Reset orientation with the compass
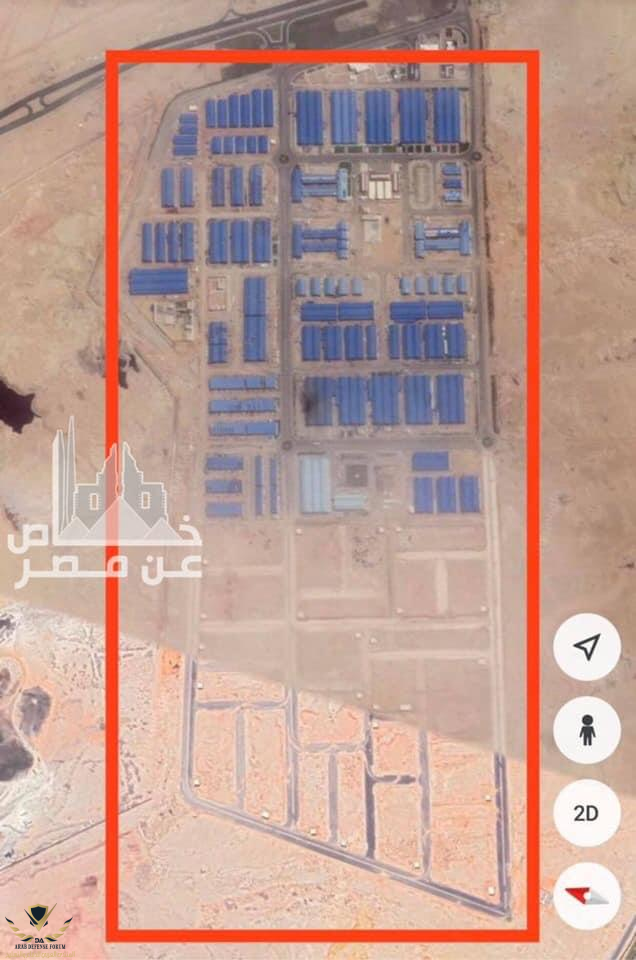 pyautogui.click(x=587, y=895)
